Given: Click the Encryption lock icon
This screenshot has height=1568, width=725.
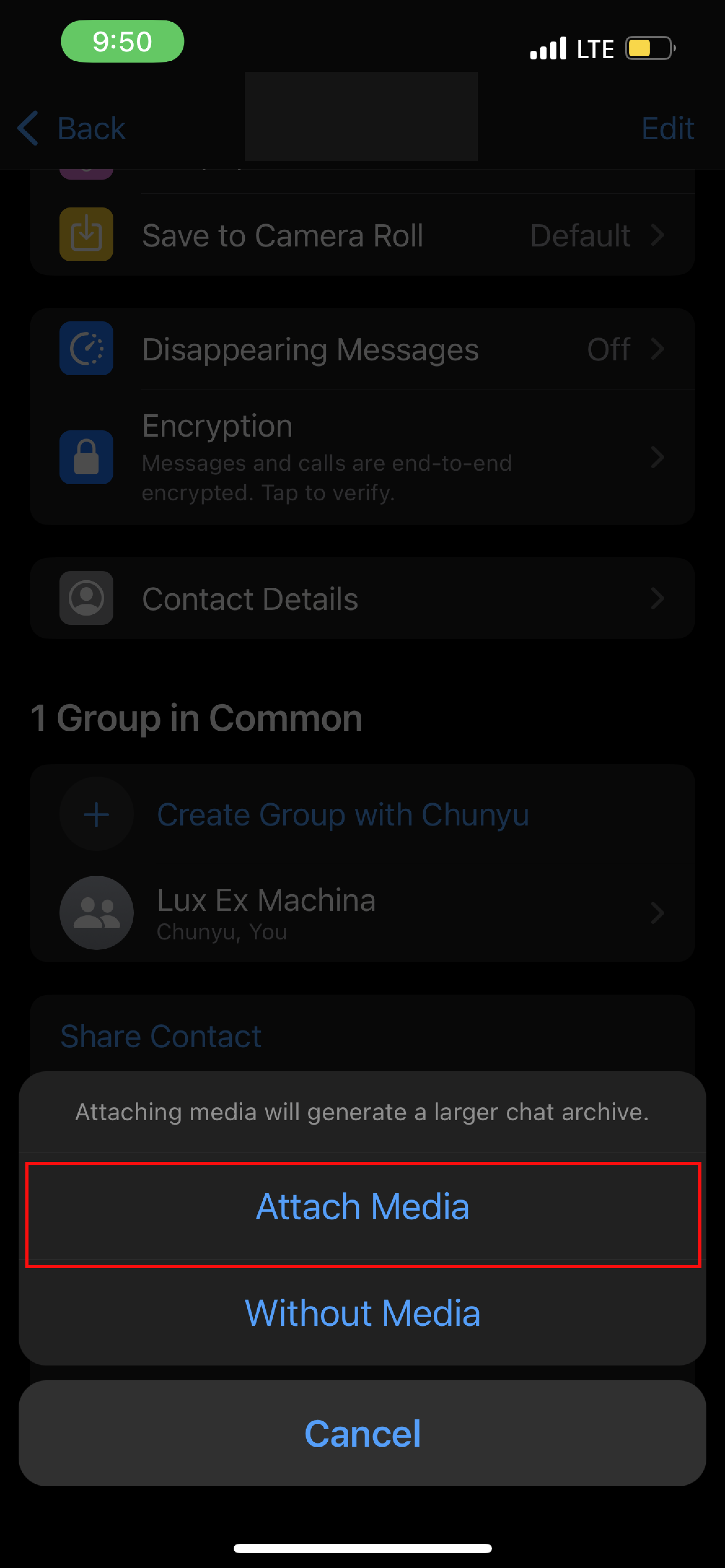Looking at the screenshot, I should pos(86,458).
